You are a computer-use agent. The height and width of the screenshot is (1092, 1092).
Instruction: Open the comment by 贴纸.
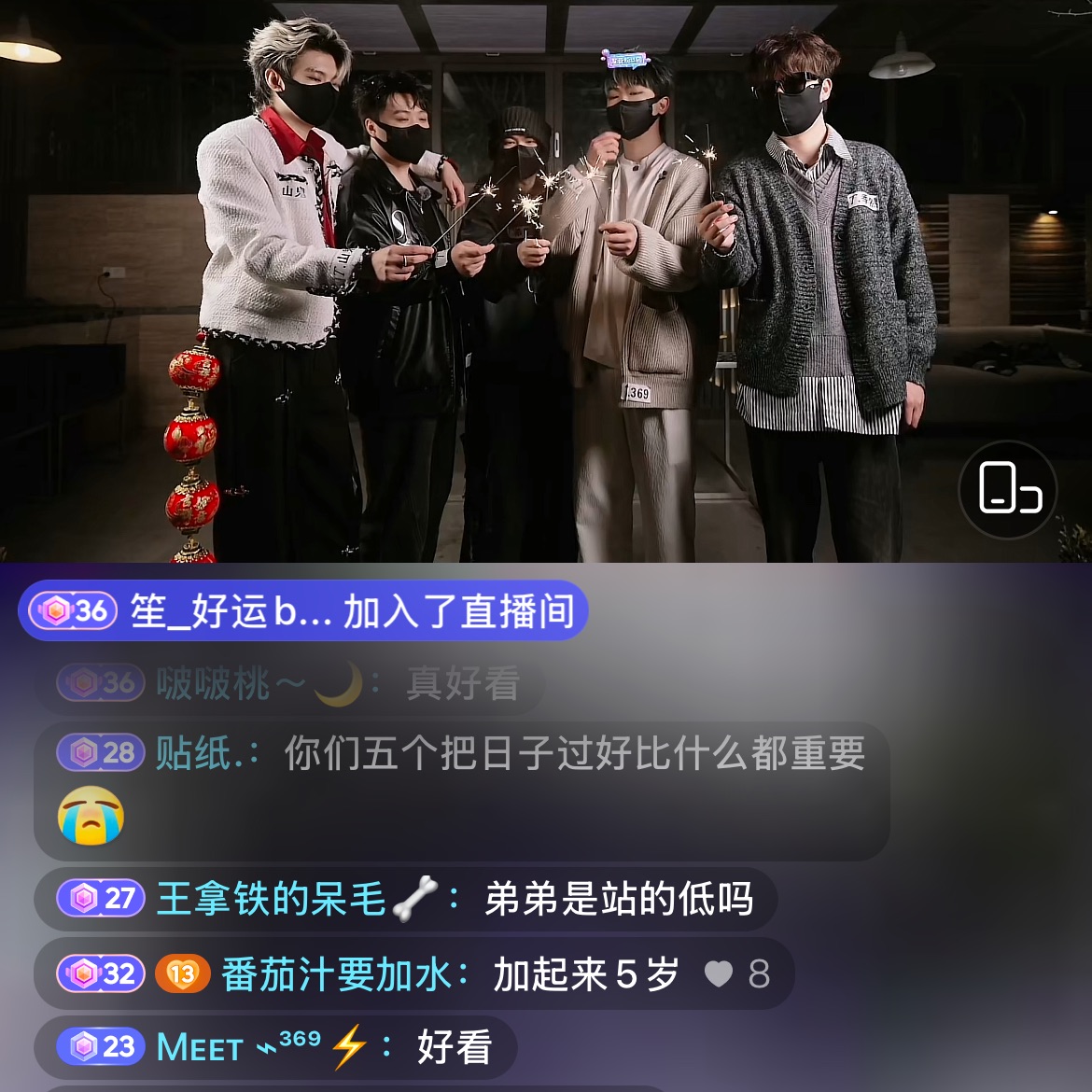[461, 790]
